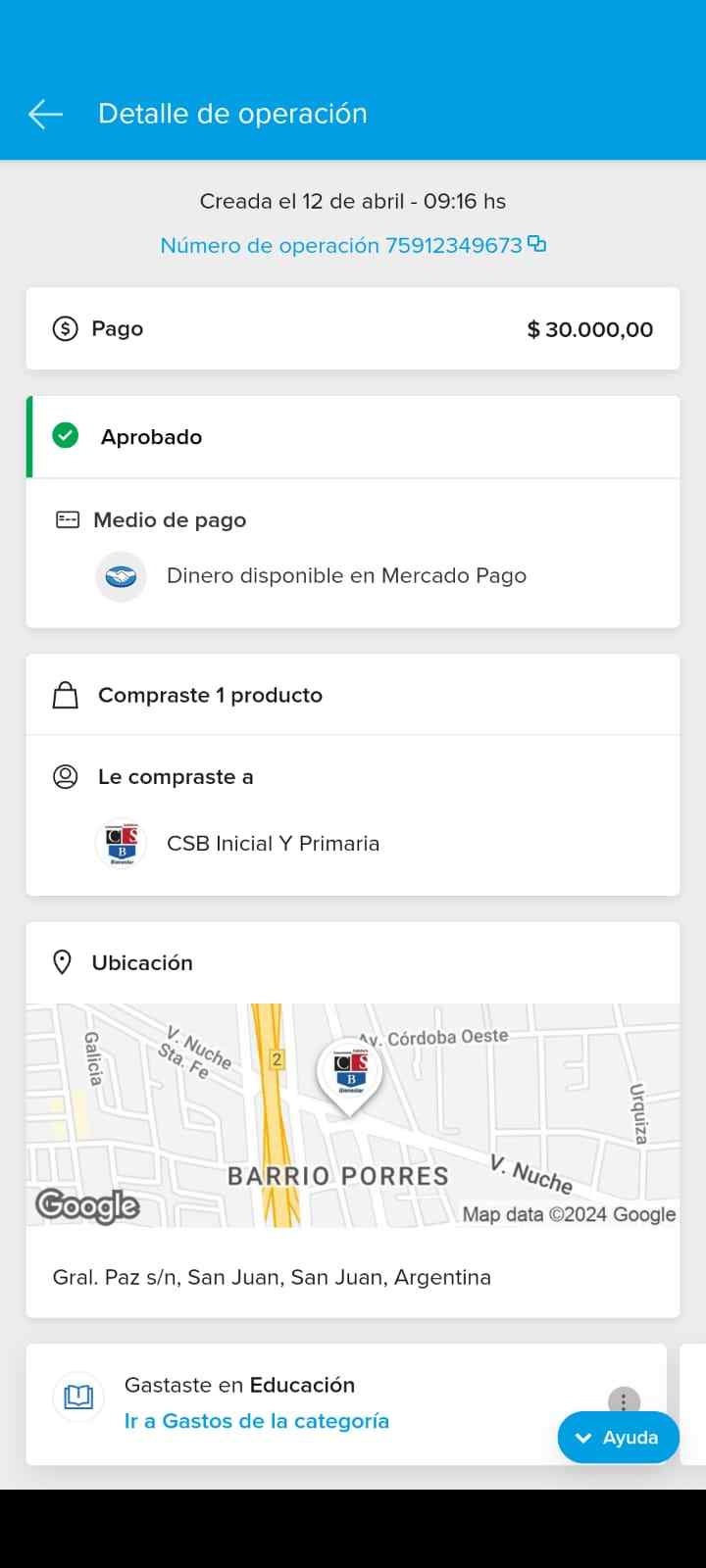Screen dimensions: 706x1568
Task: Follow the Ir a Gastos de la categoría link
Action: pos(256,1421)
